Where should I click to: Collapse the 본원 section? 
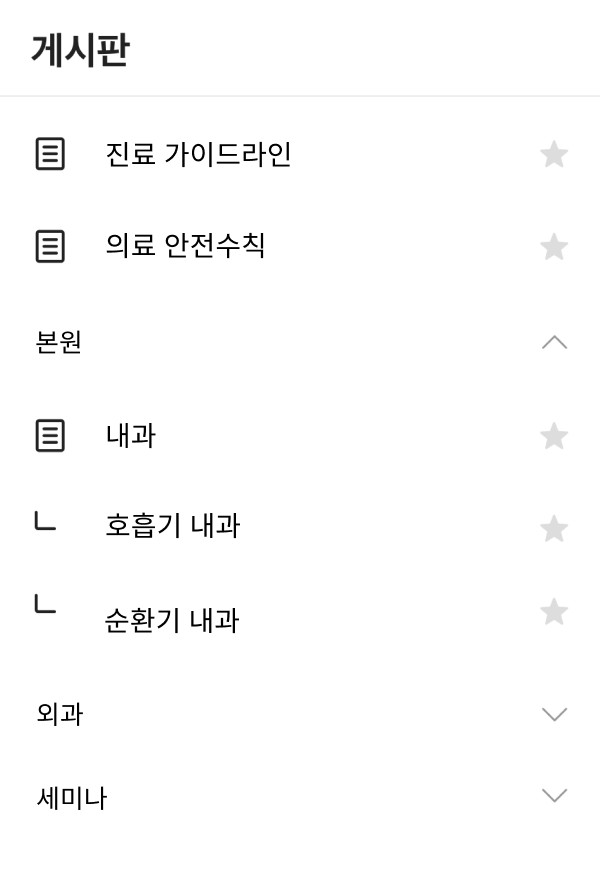pyautogui.click(x=554, y=343)
